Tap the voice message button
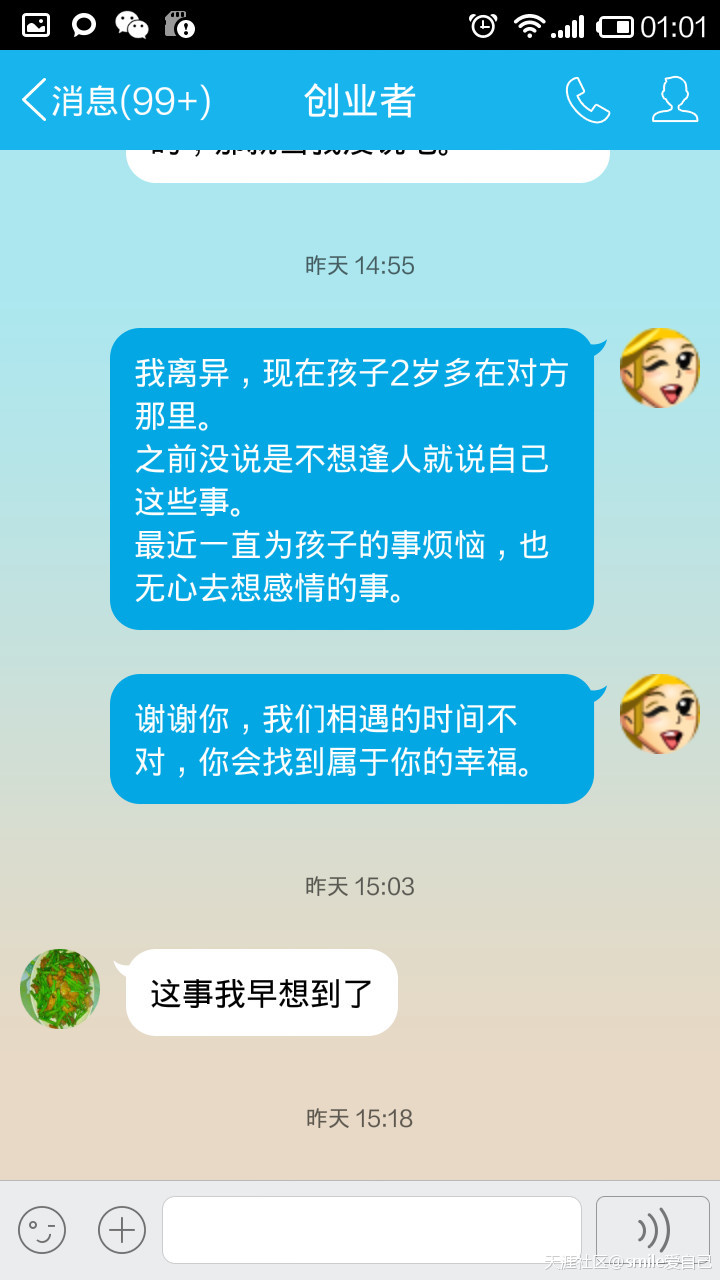 pos(652,1230)
